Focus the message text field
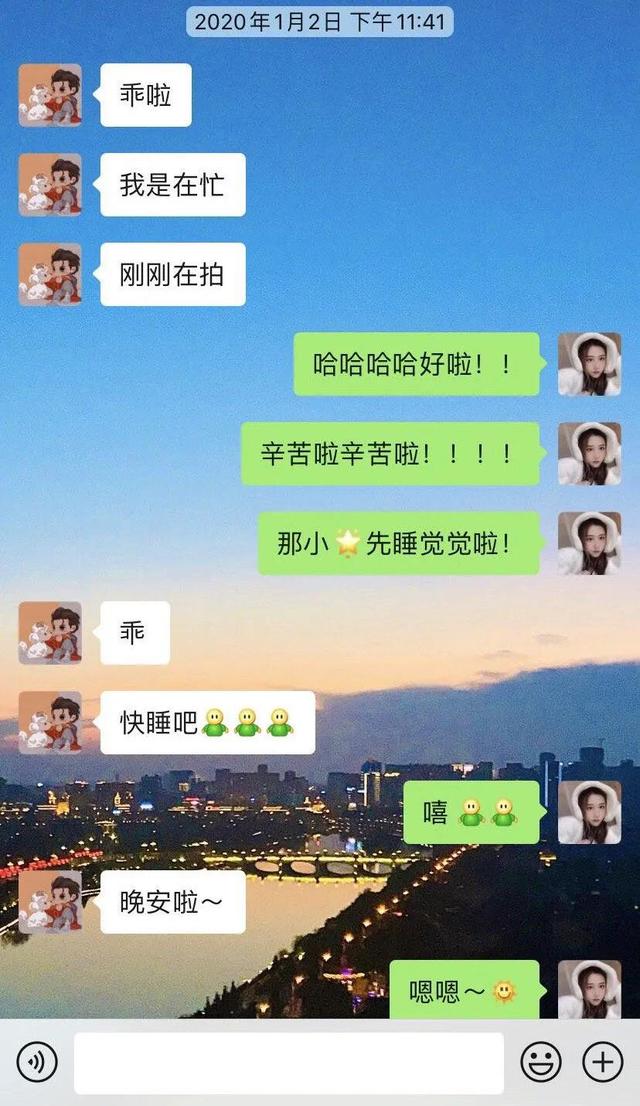 [288, 1062]
